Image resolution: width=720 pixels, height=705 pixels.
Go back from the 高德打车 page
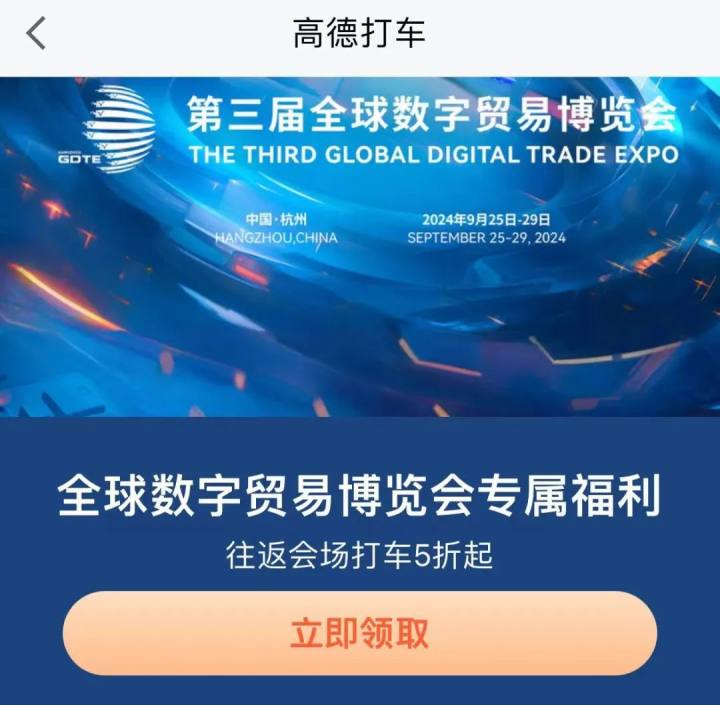coord(36,34)
